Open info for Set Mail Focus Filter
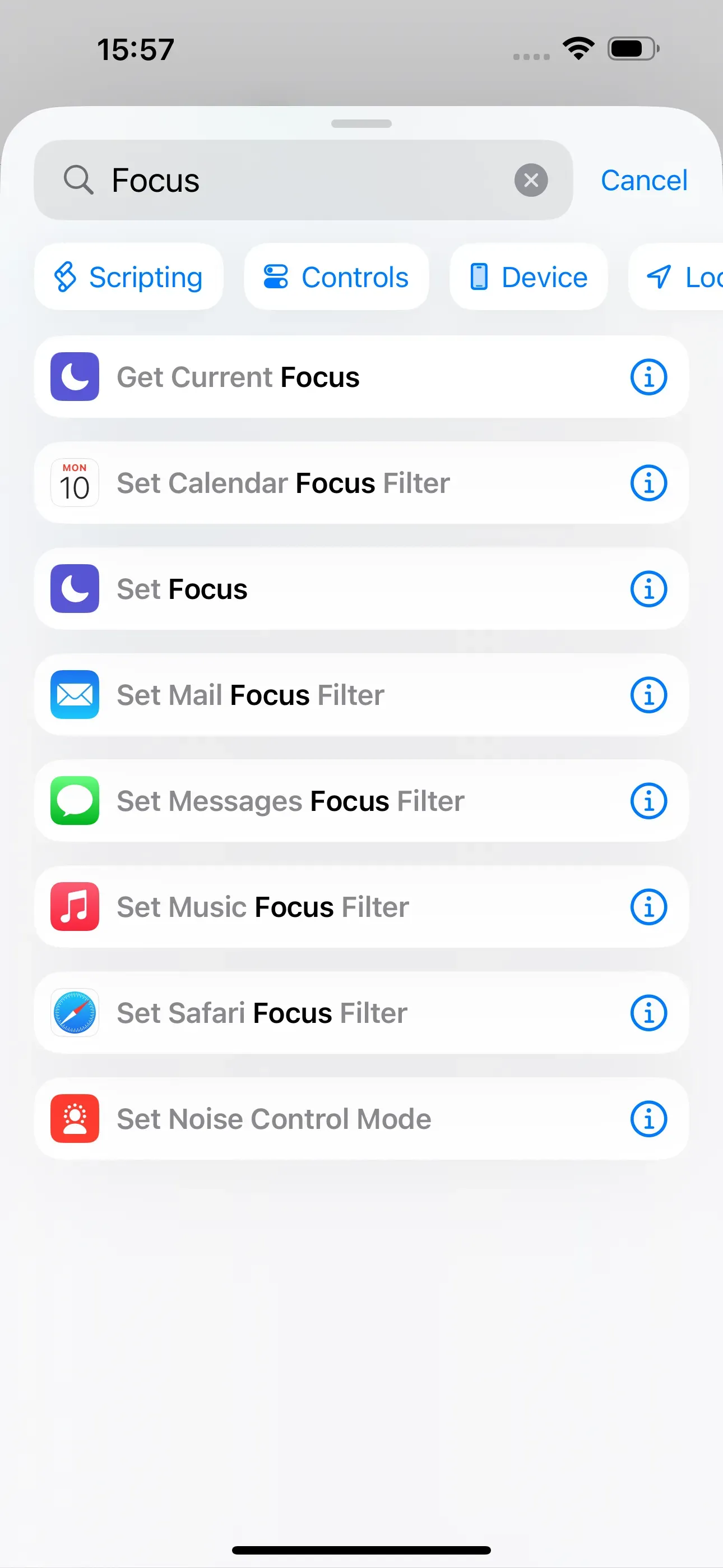The width and height of the screenshot is (723, 1568). 648,694
